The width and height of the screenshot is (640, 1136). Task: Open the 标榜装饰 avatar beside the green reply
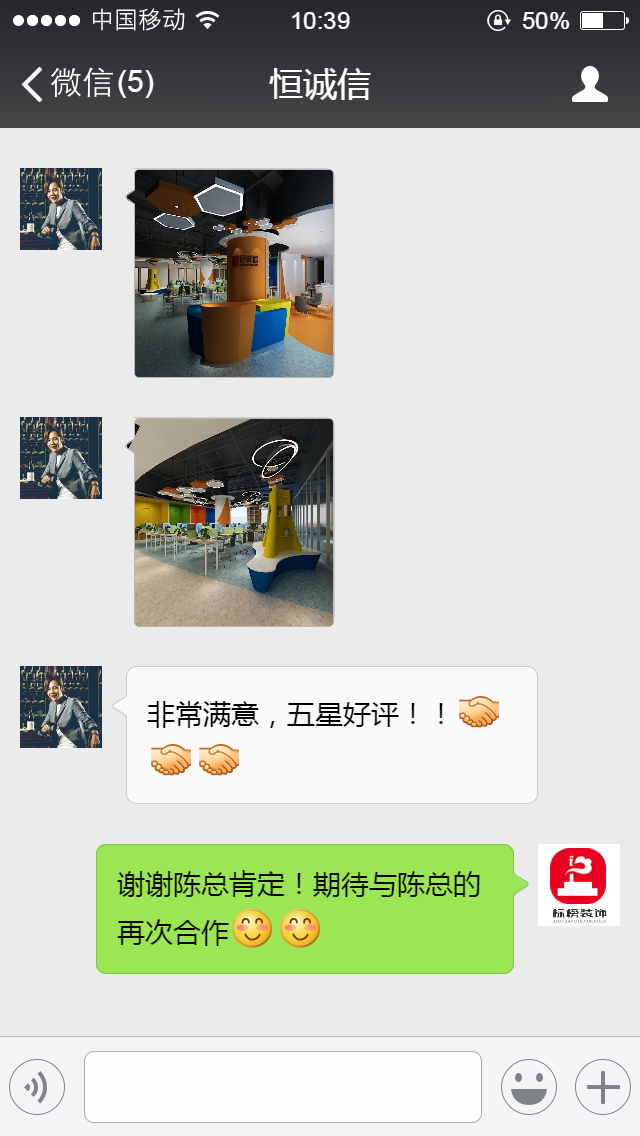click(x=579, y=885)
